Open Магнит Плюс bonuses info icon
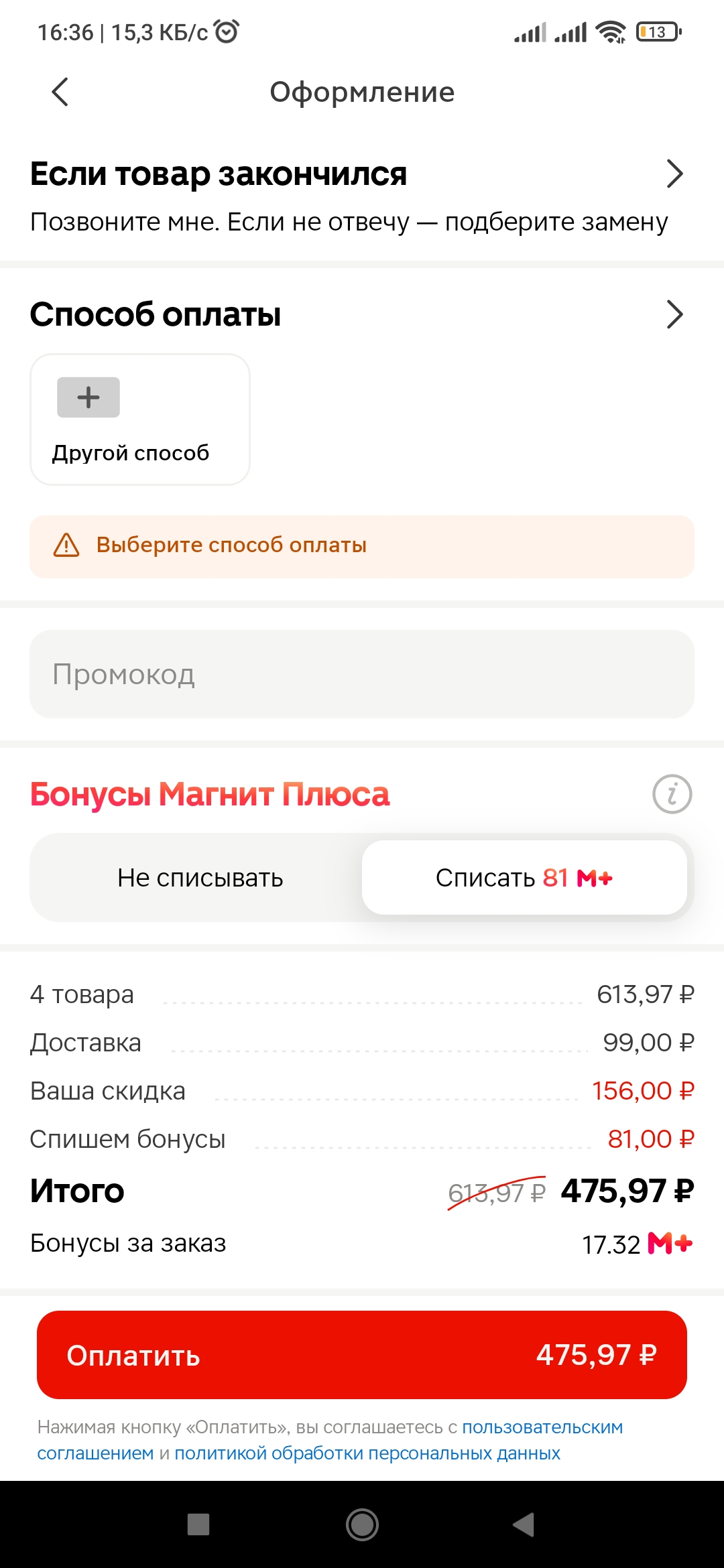Screen dimensions: 724x1568 (x=672, y=794)
